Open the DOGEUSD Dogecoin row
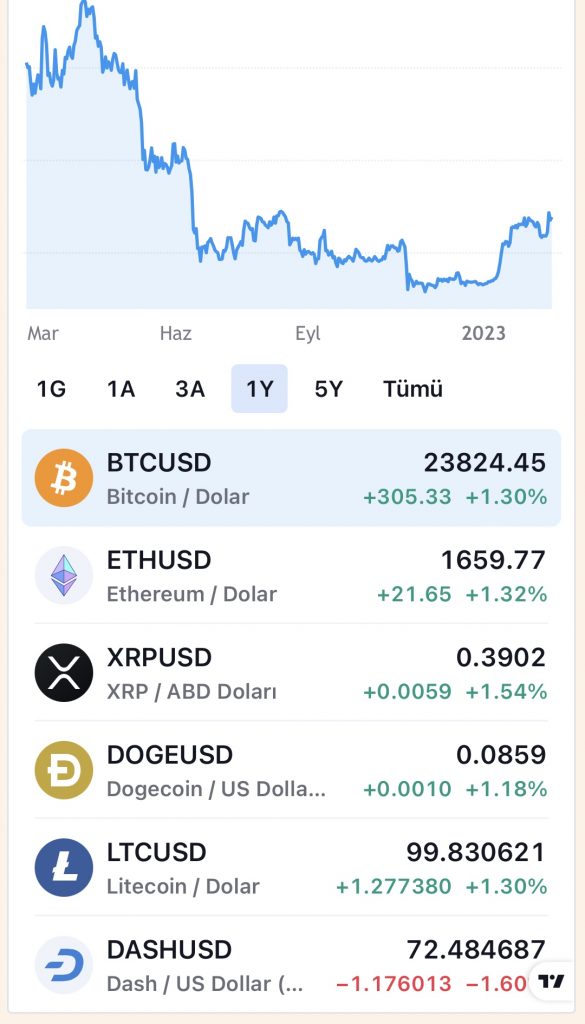 [x=291, y=770]
